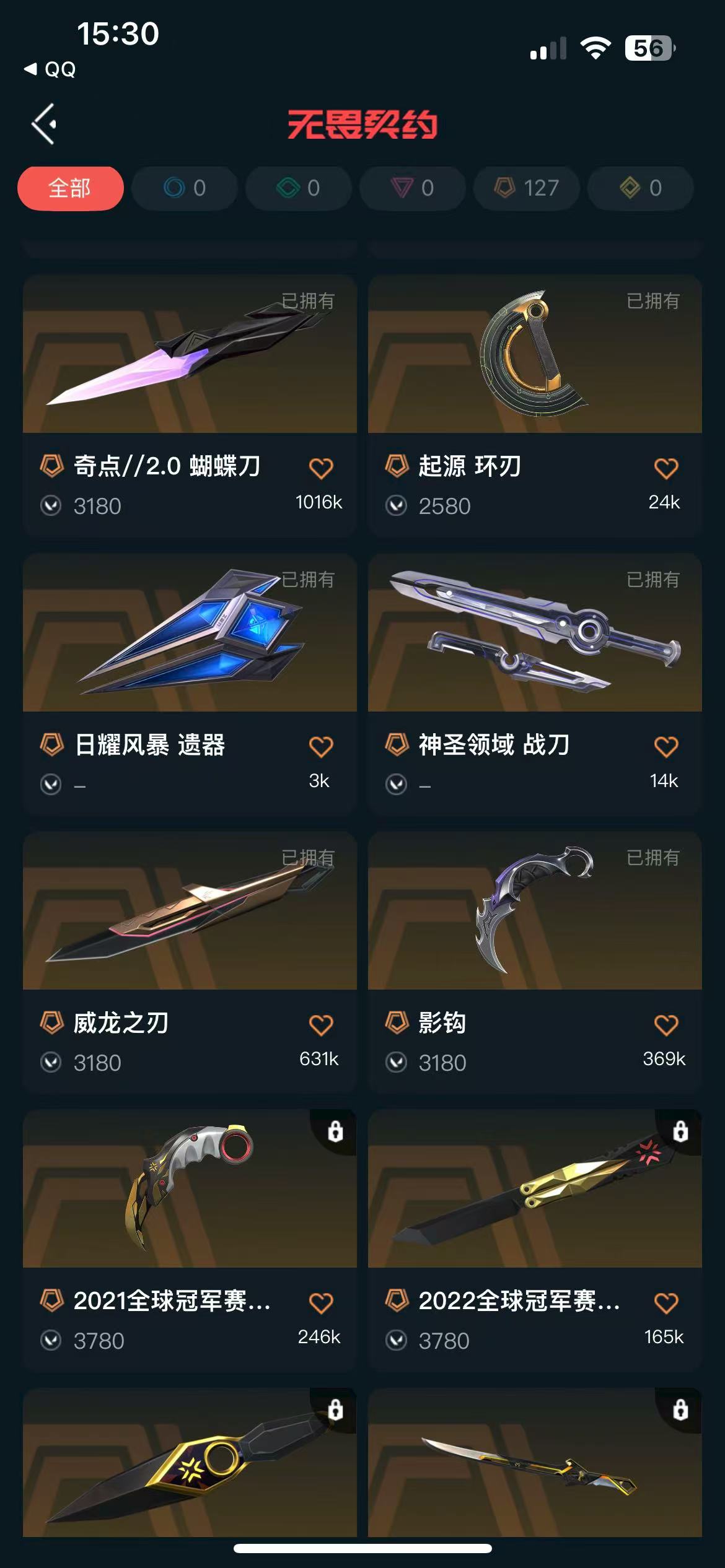Switch to the blue circle tier filter
This screenshot has width=725, height=1568.
click(185, 188)
